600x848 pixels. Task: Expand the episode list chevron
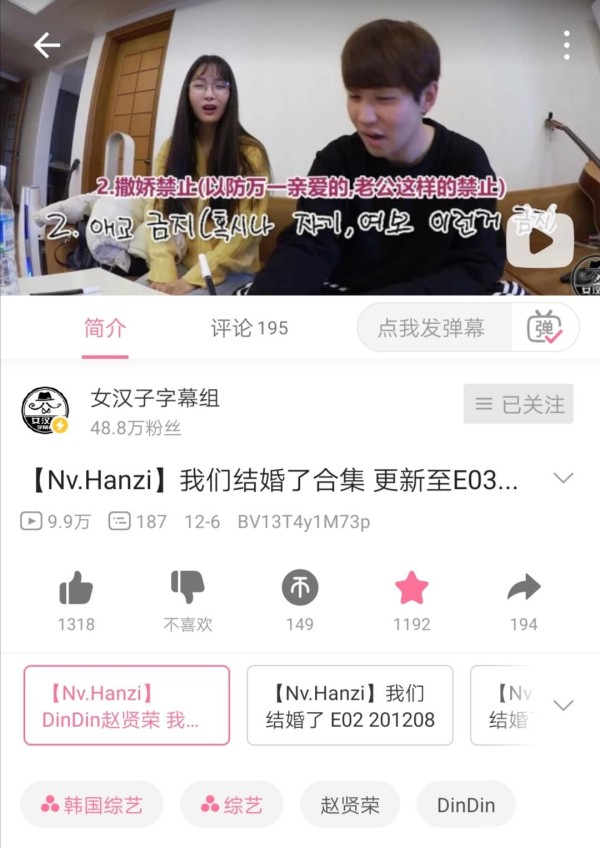tap(563, 705)
